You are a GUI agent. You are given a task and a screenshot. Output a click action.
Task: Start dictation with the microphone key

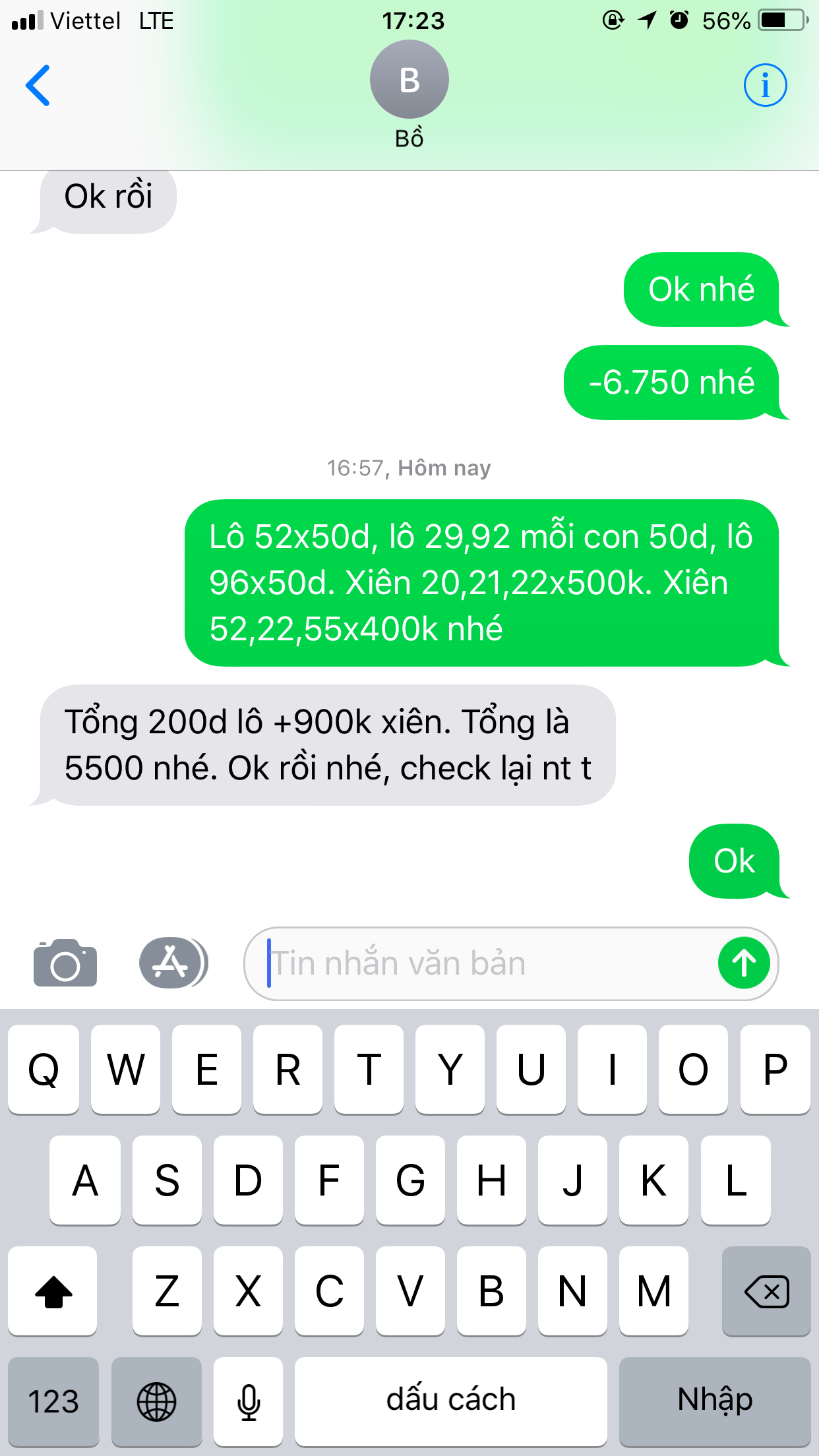pyautogui.click(x=249, y=1401)
